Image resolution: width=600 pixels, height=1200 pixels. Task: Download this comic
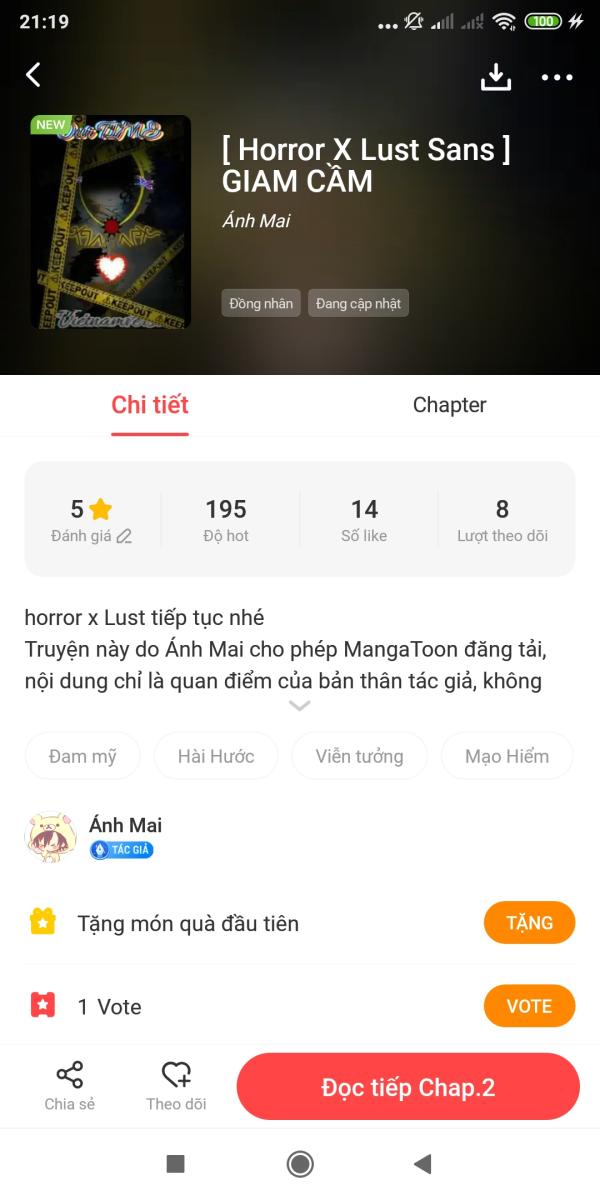496,77
